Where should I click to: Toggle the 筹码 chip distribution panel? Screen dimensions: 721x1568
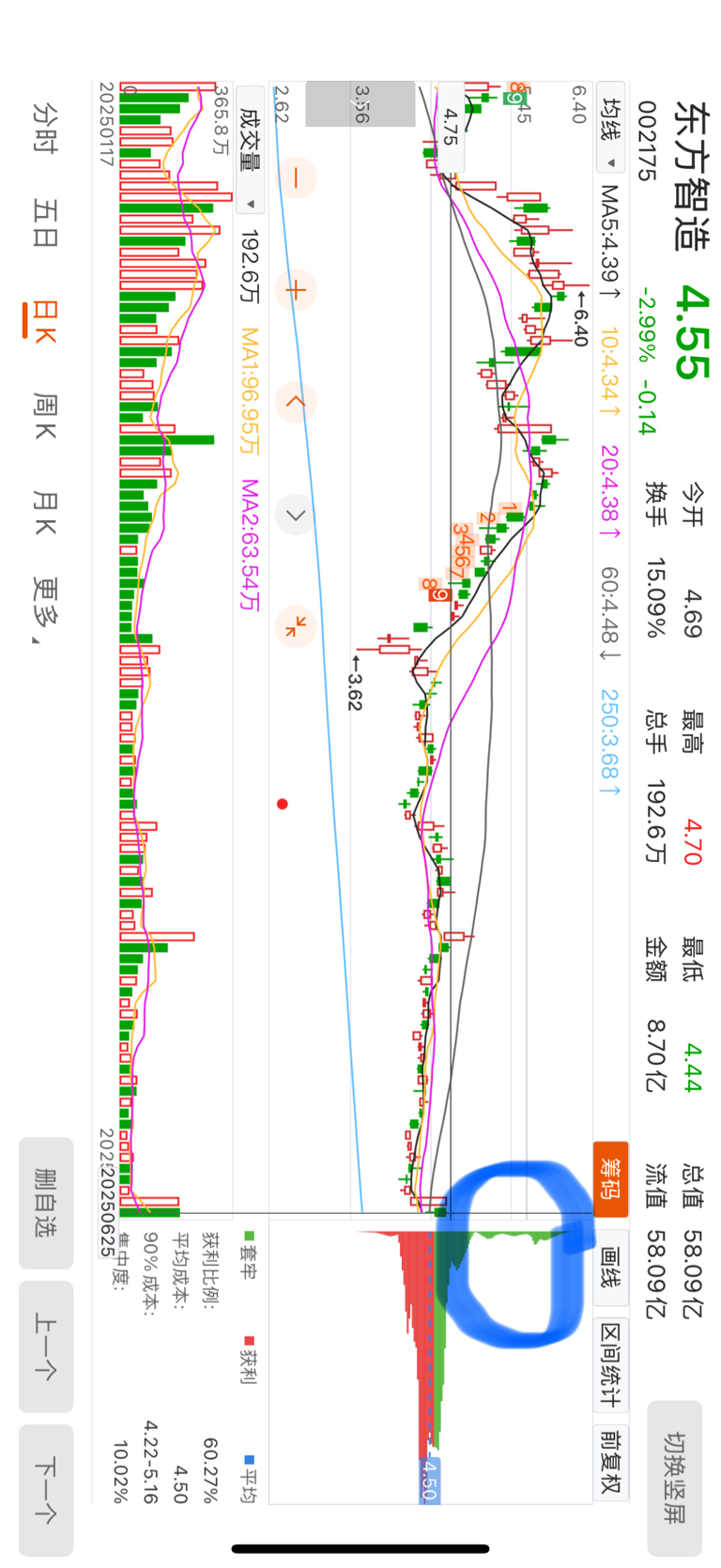pos(610,1177)
